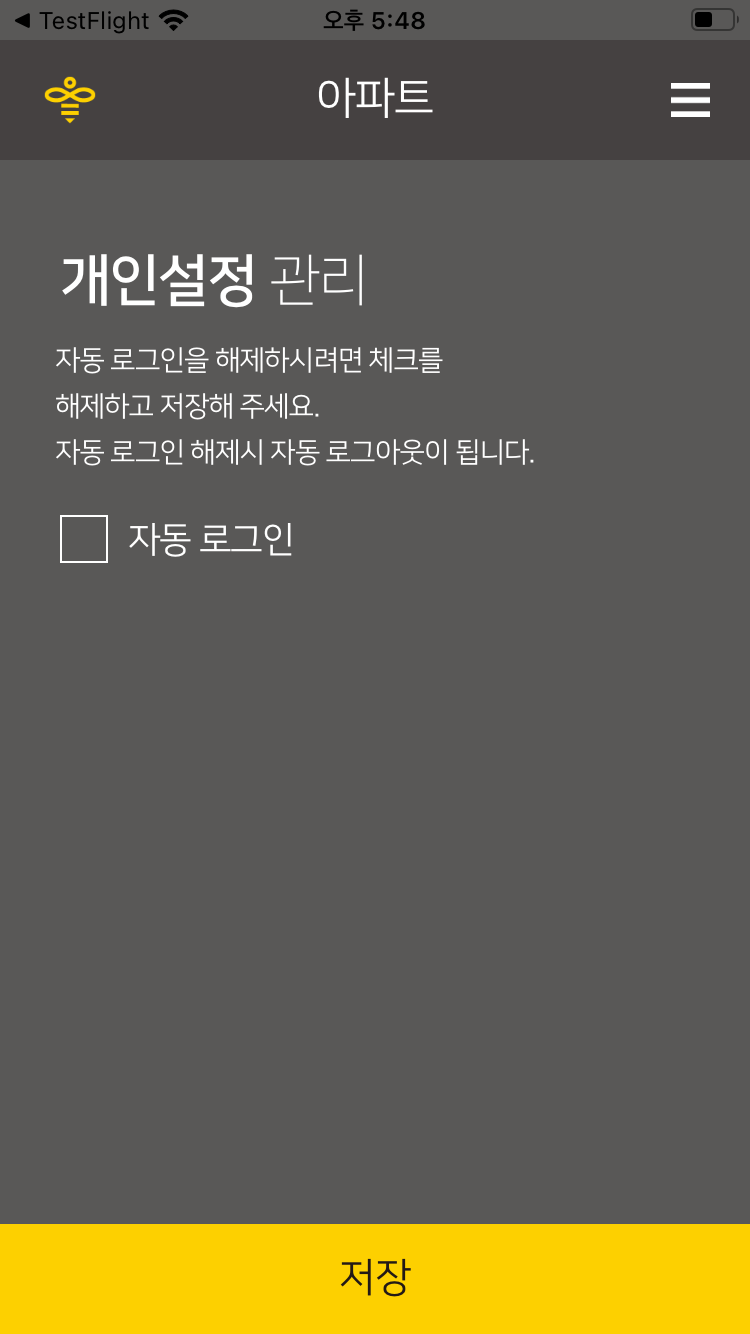Click the yellow save bar at the bottom
This screenshot has height=1334, width=750.
[375, 1276]
